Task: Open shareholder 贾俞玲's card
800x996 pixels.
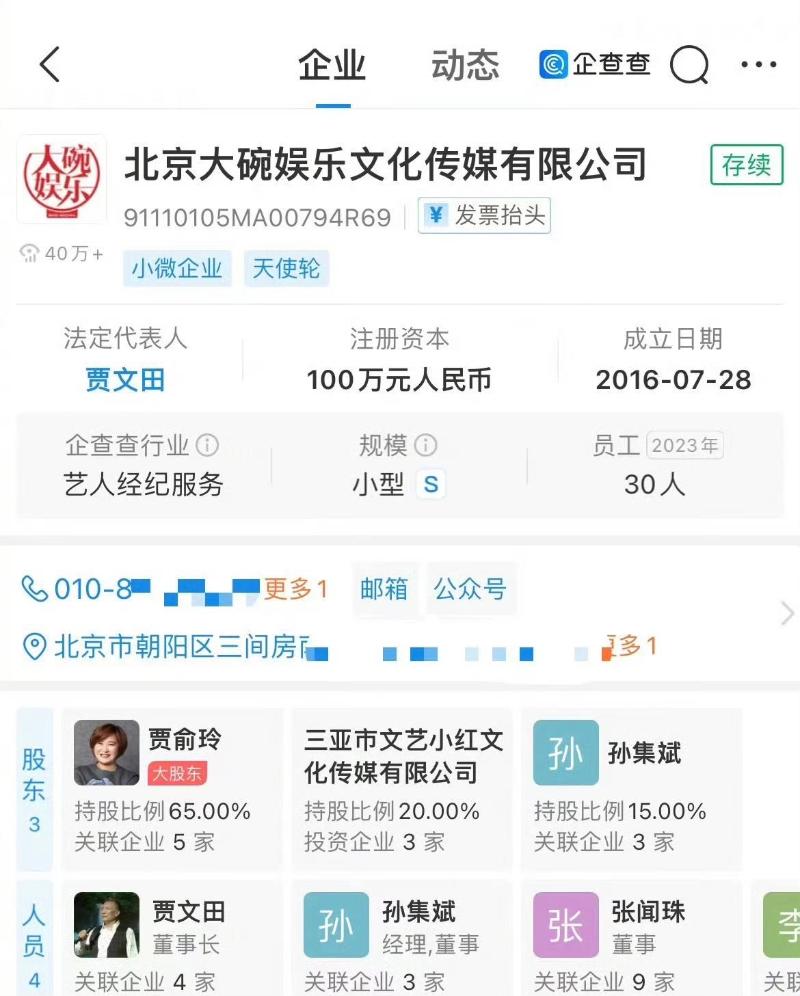Action: tap(172, 786)
